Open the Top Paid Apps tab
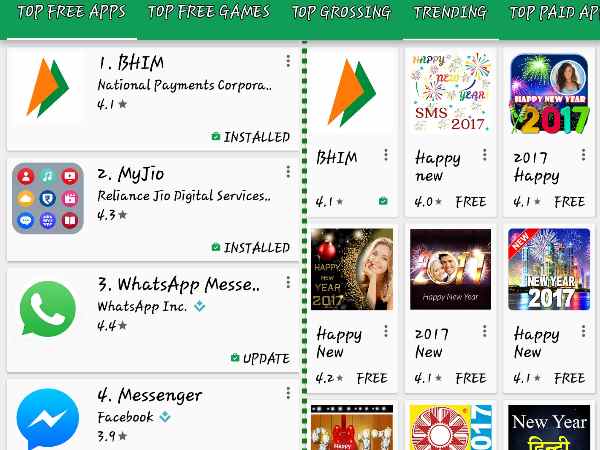Viewport: 600px width, 450px height. [554, 13]
